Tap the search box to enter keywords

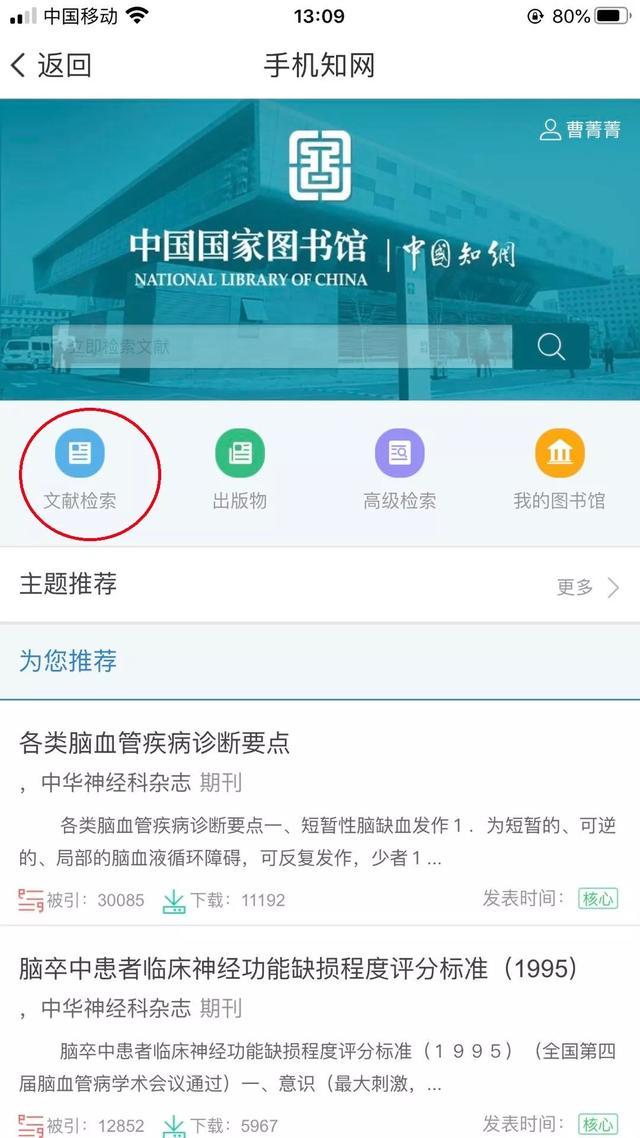[283, 347]
